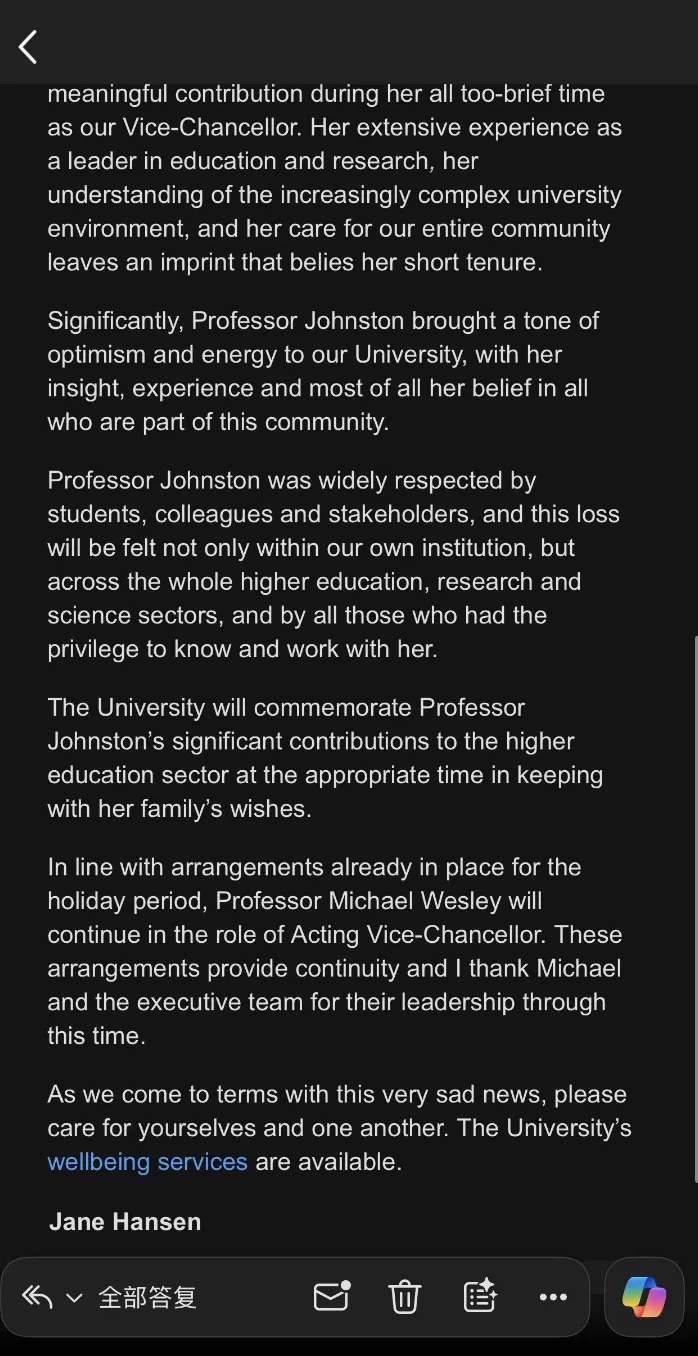Delete this email

pos(404,1297)
